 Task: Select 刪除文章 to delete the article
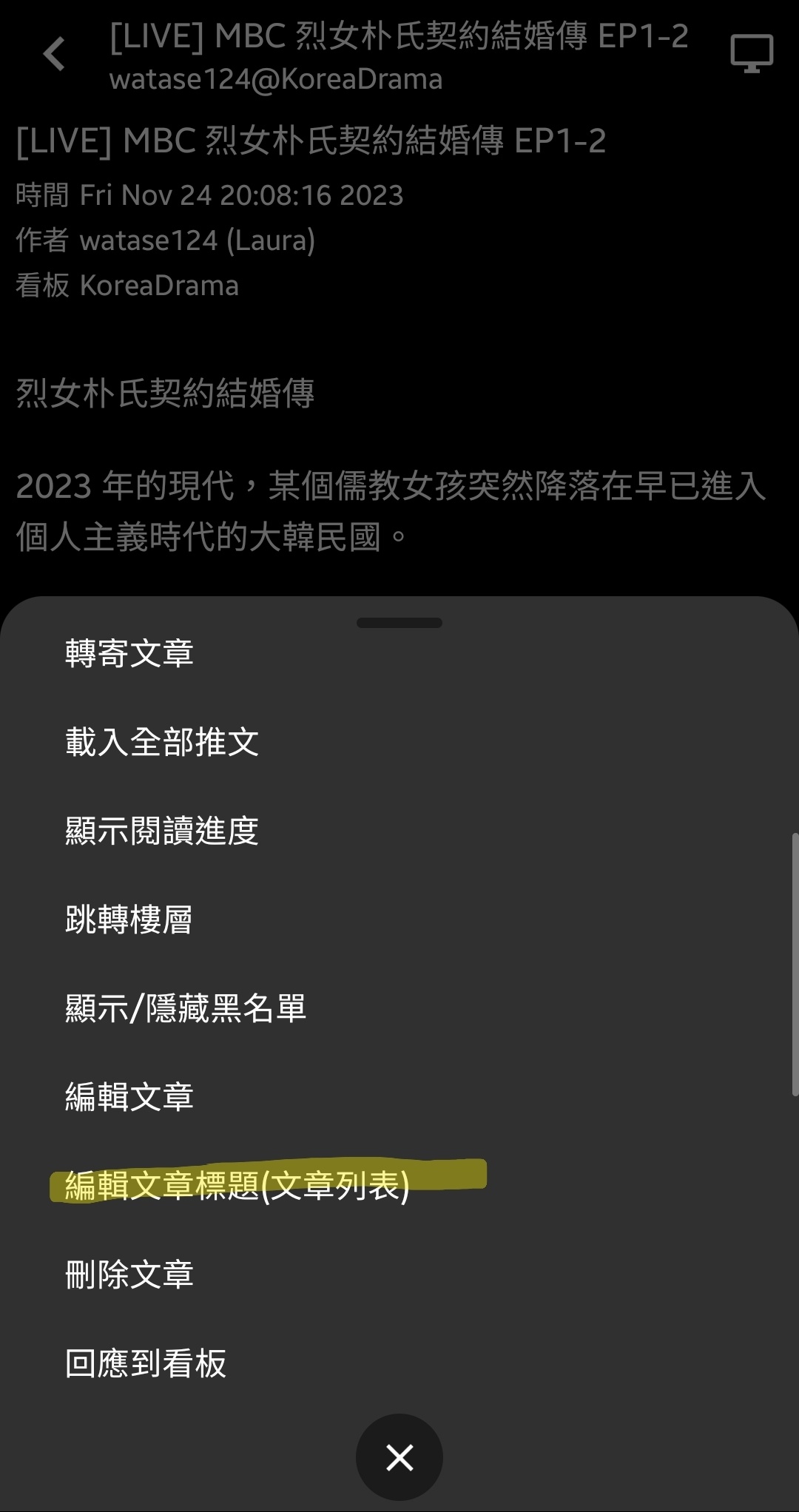point(399,1275)
